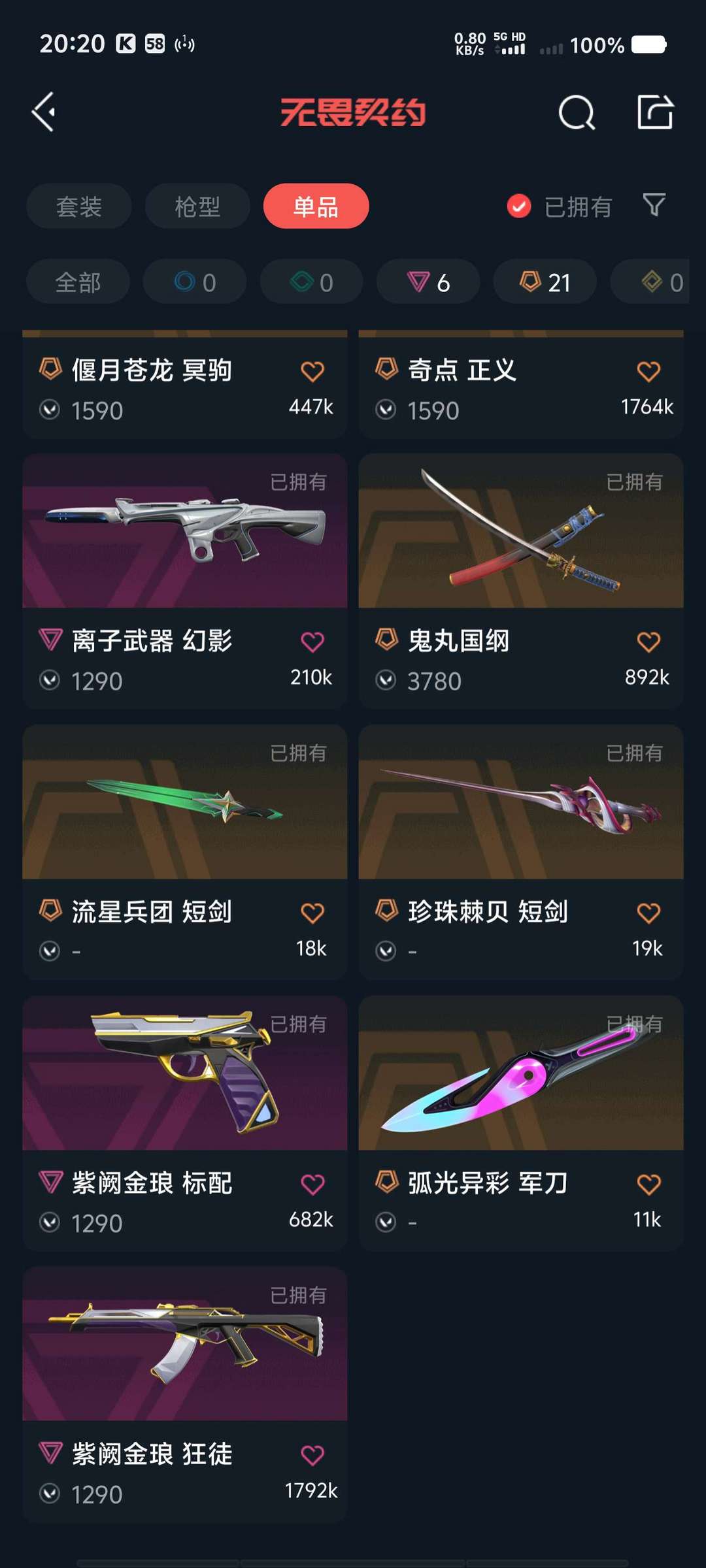The height and width of the screenshot is (1568, 706).
Task: Open the filter funnel icon
Action: coord(653,206)
